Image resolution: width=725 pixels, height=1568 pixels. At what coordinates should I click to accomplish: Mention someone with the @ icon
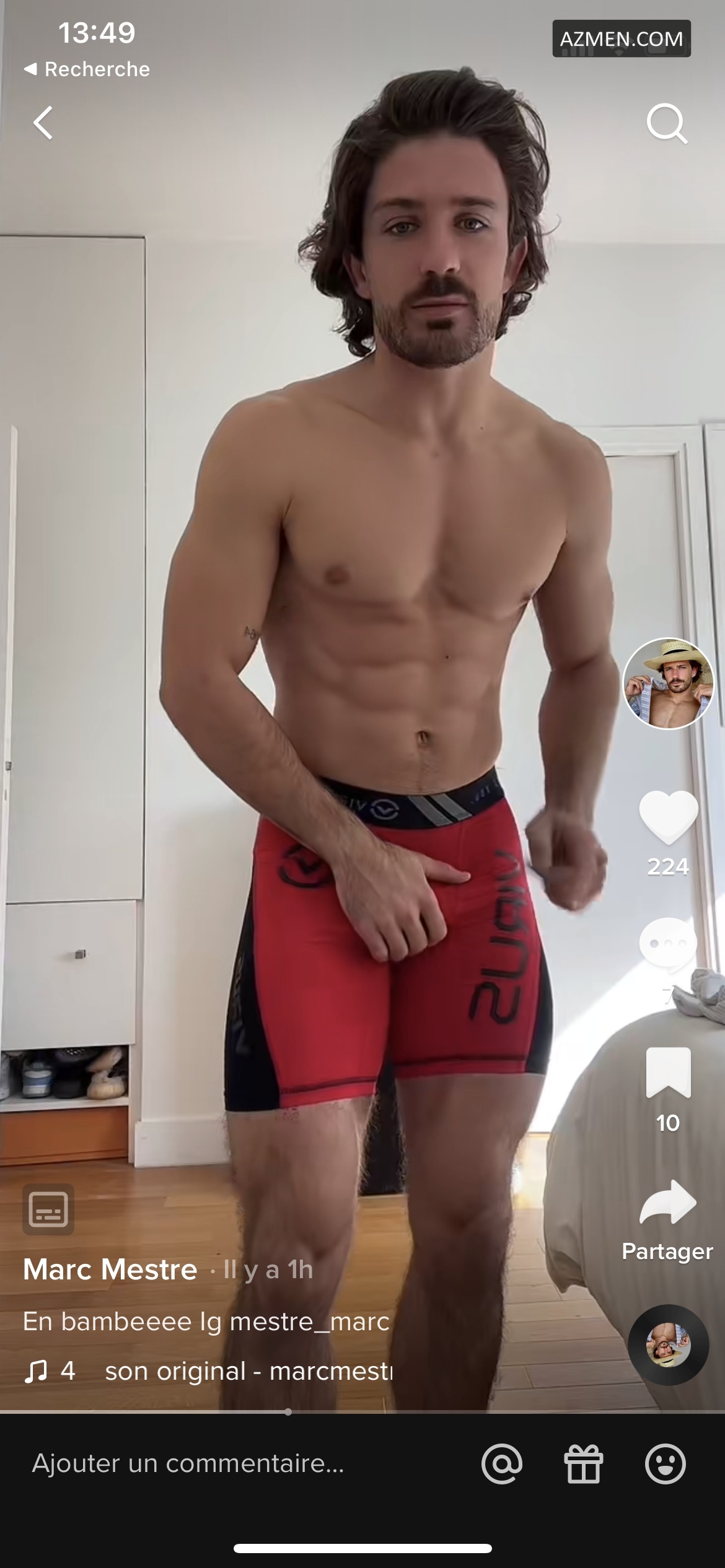(501, 1464)
